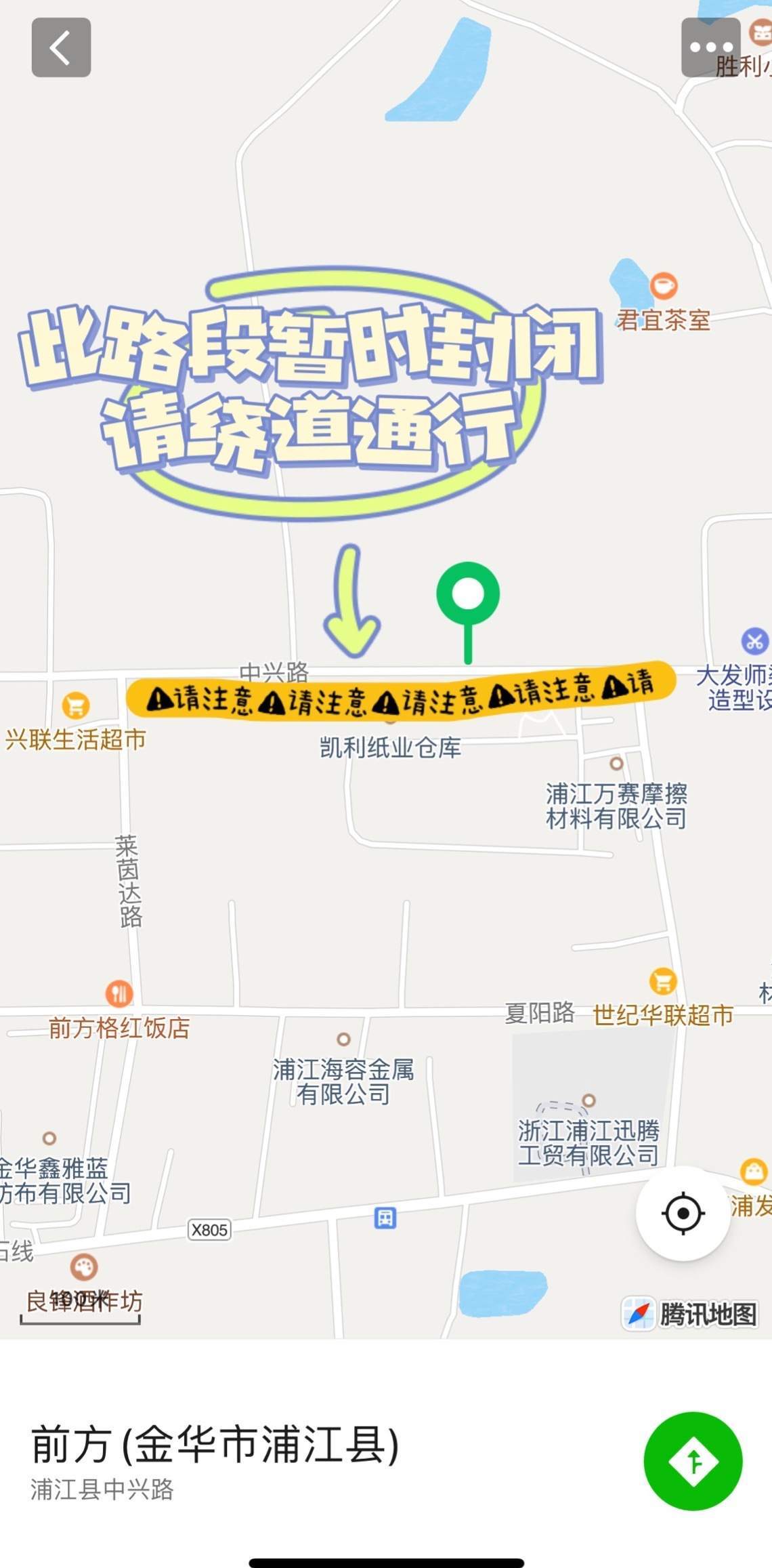Go back from the map view
Screen dimensions: 772x1568
[x=61, y=47]
